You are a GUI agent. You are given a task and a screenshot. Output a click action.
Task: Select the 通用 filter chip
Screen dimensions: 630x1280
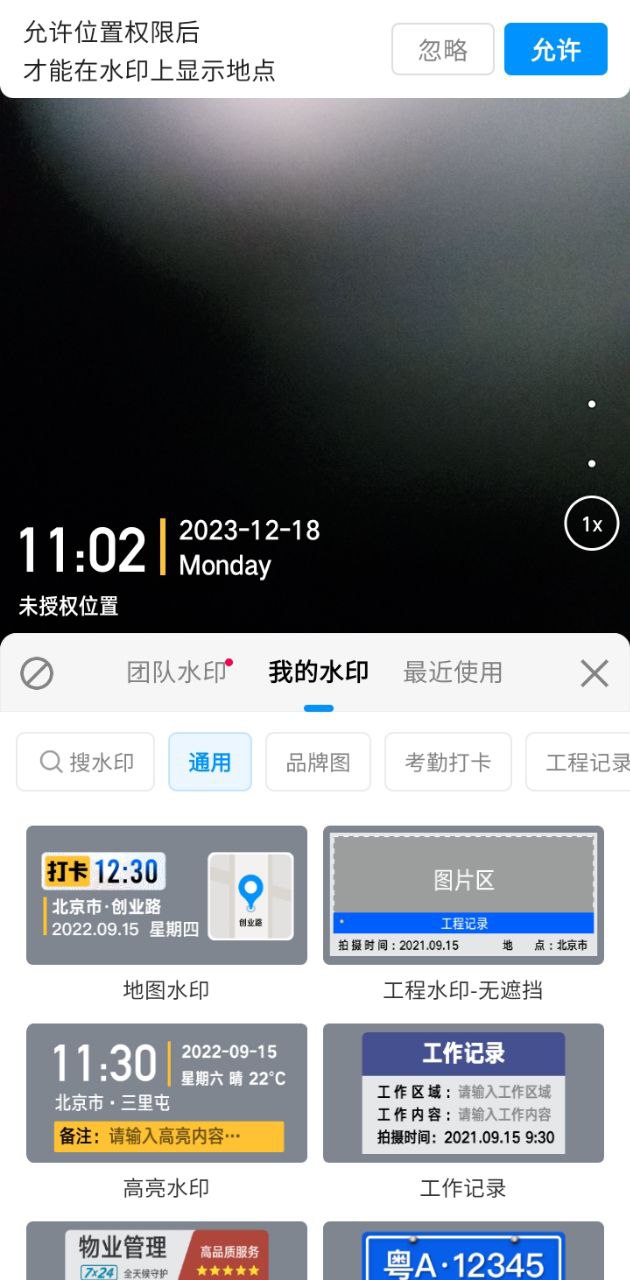210,762
